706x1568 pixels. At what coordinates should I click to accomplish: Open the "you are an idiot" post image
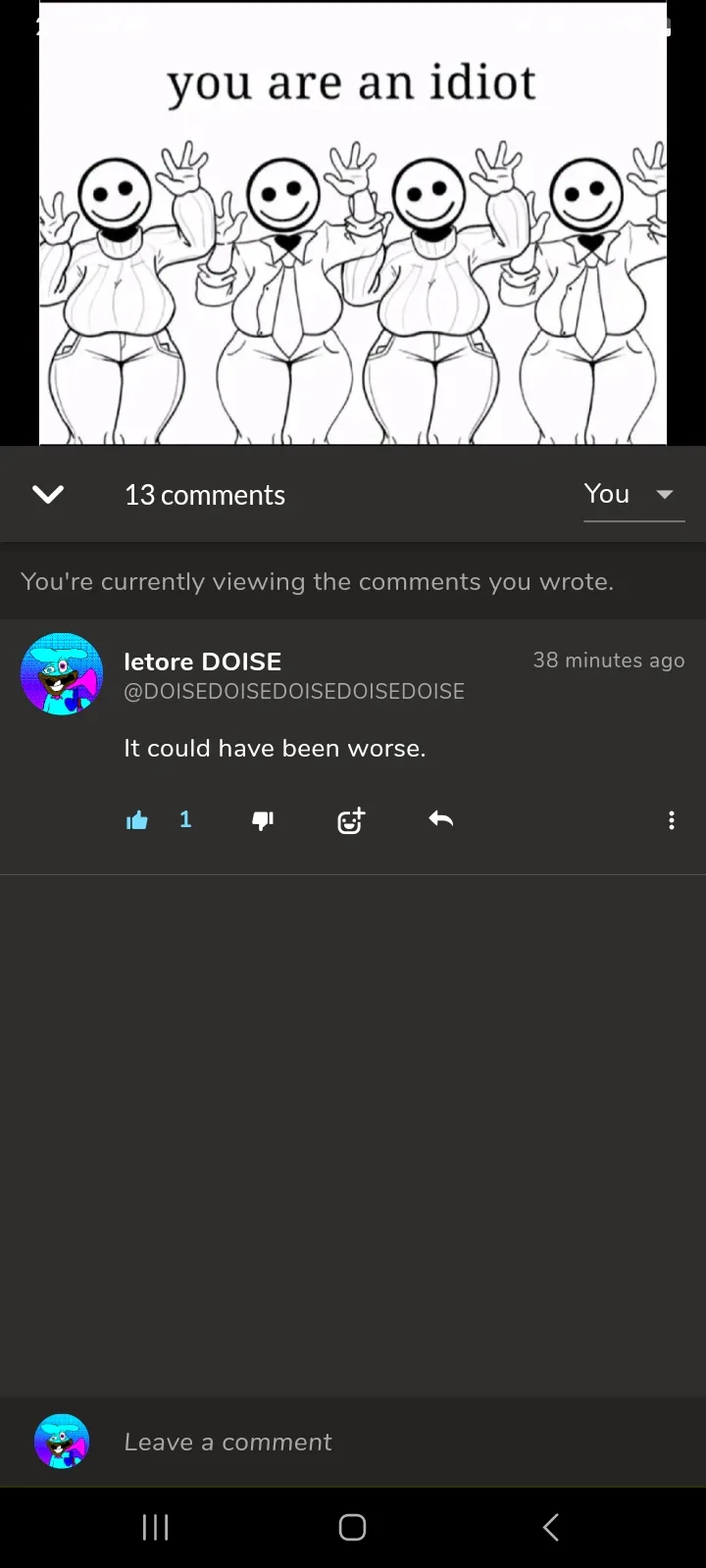coord(353,225)
